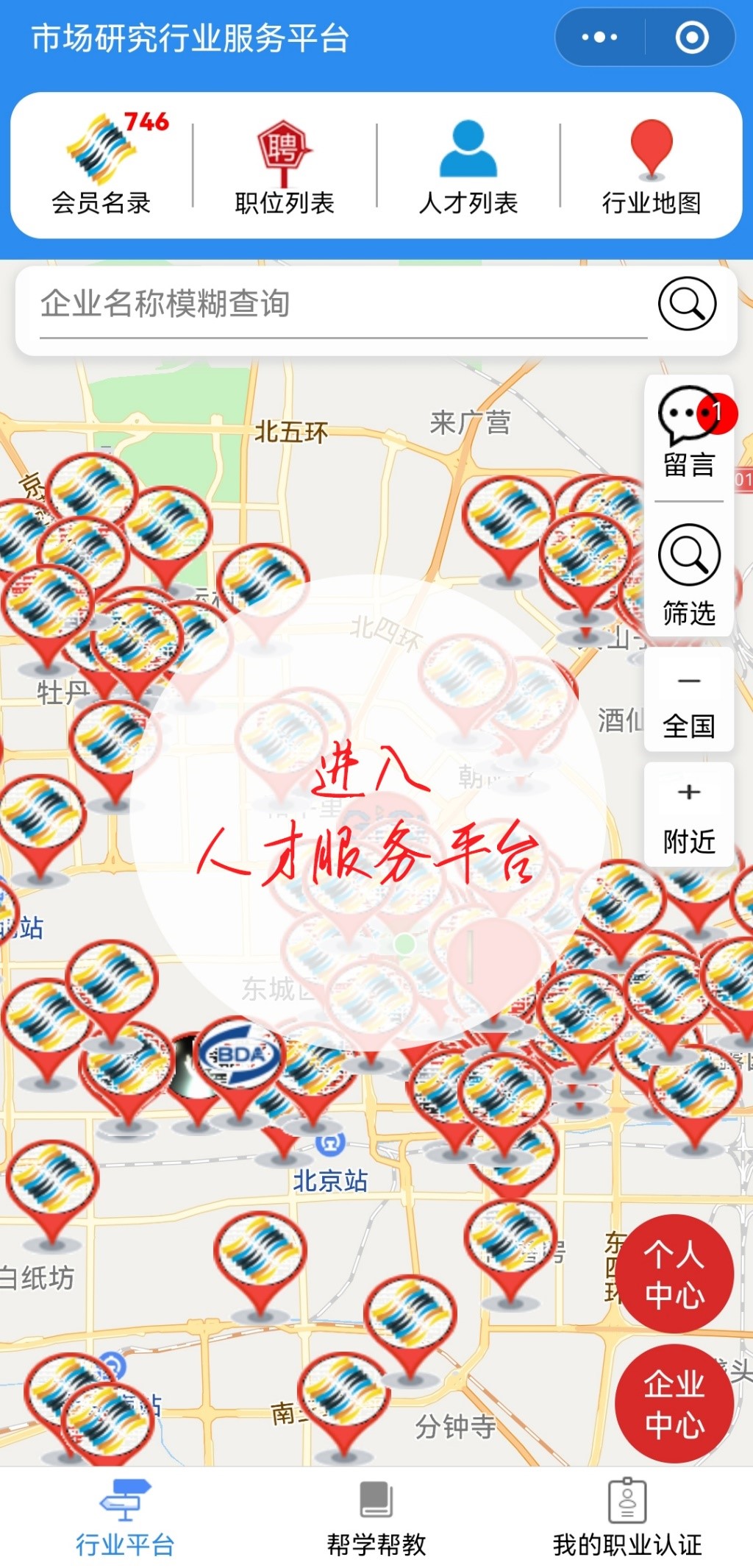Open 企业中心 enterprise center
The image size is (753, 1568).
coord(674,1402)
